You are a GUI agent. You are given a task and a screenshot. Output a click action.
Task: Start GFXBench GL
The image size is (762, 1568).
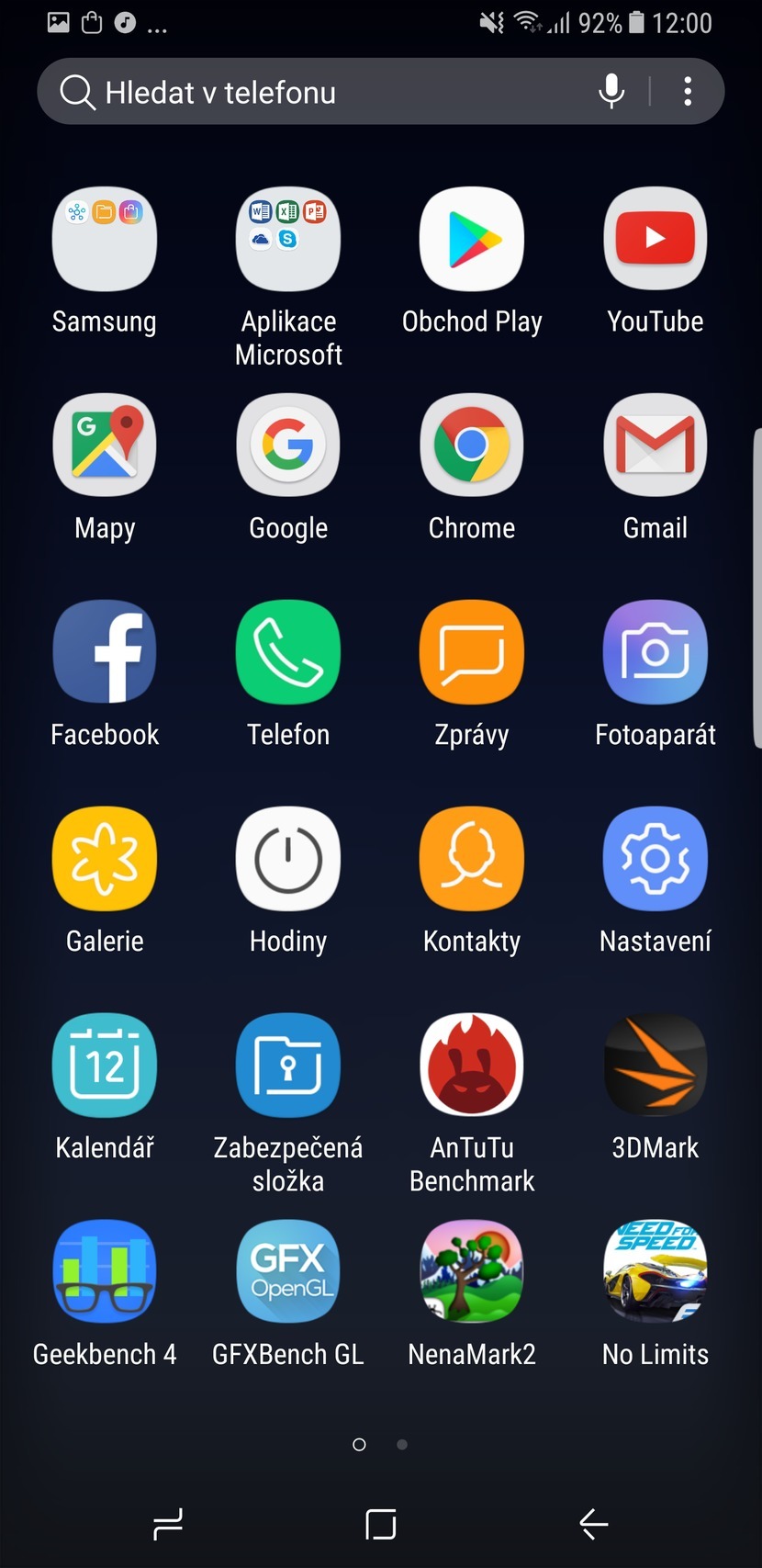287,1271
